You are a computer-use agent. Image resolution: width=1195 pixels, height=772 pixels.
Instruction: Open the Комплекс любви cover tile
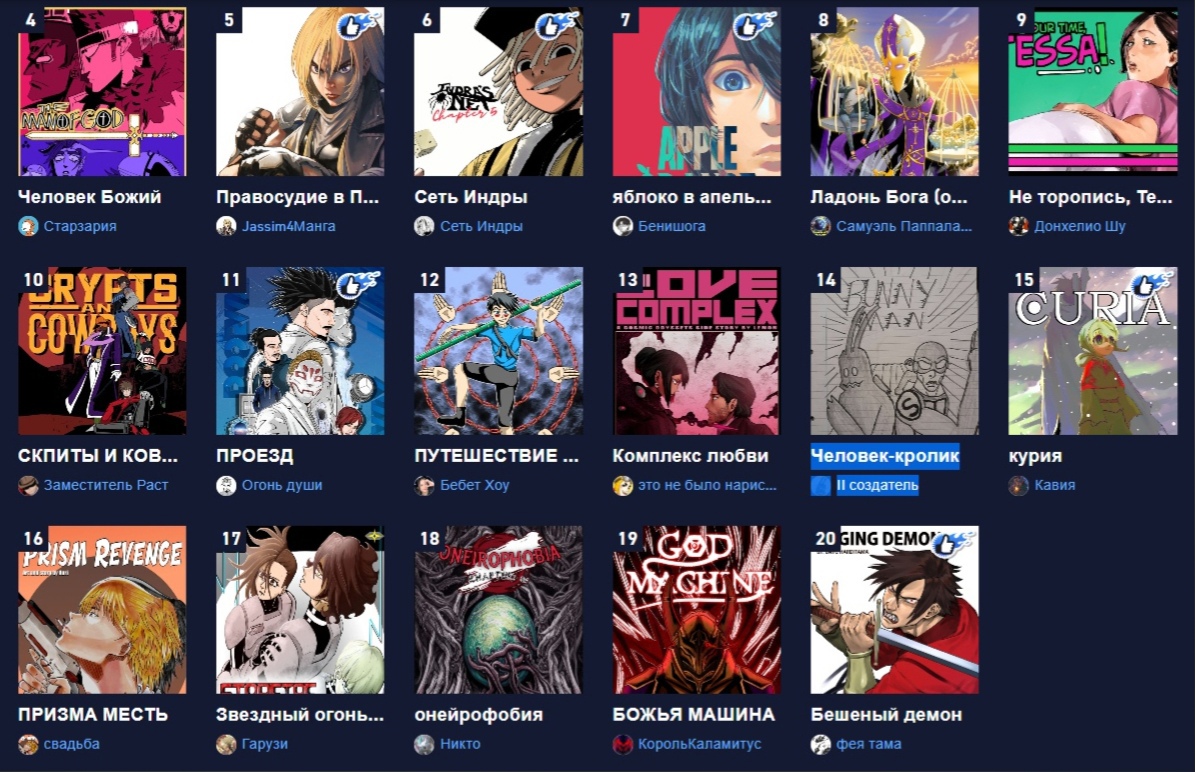[696, 350]
